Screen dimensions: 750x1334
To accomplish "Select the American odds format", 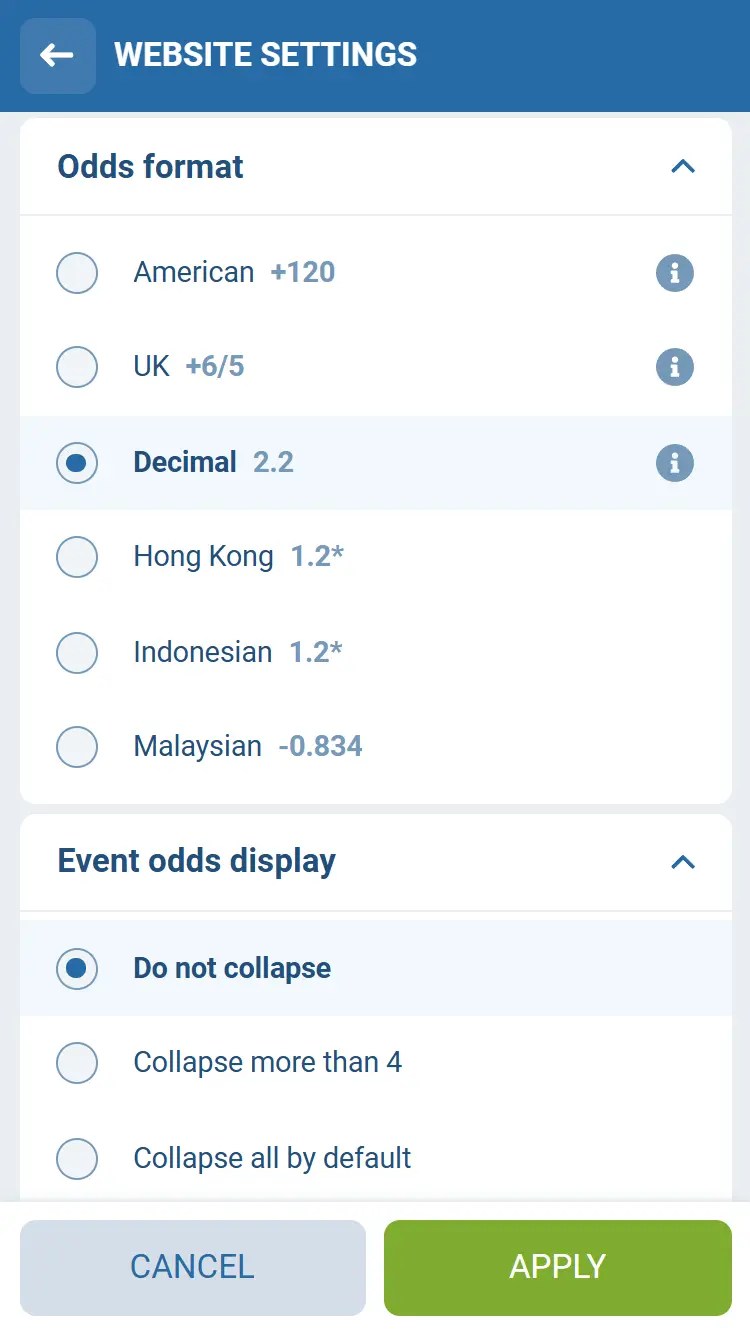I will pos(77,272).
